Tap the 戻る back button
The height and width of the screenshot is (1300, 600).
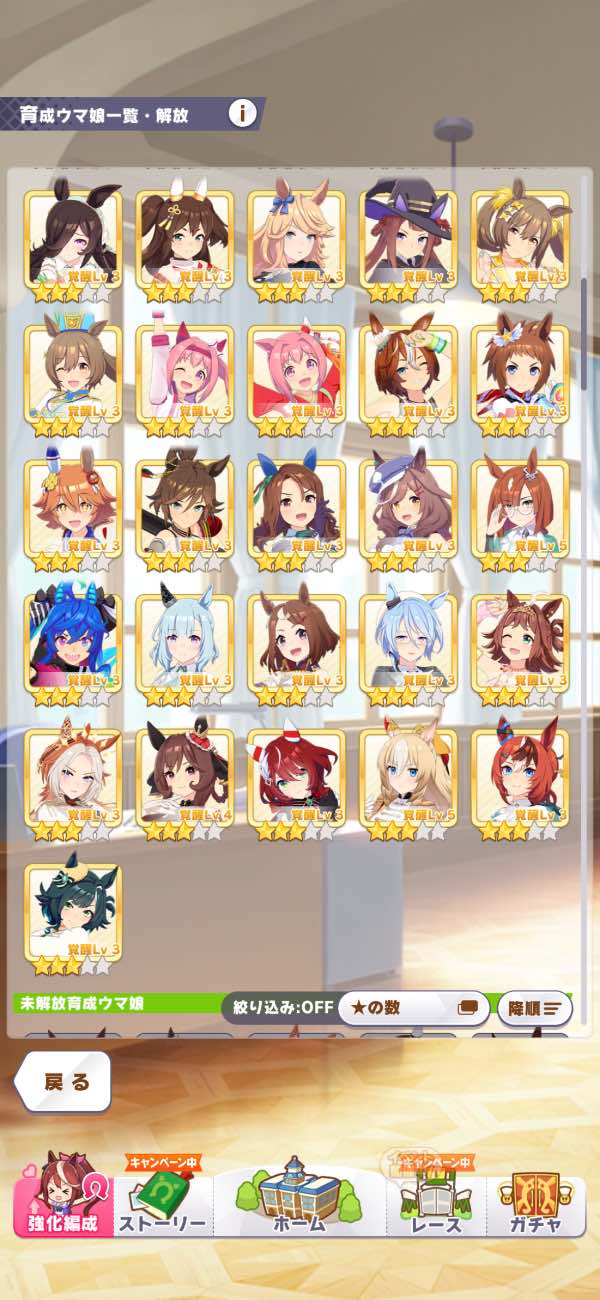(x=64, y=1081)
